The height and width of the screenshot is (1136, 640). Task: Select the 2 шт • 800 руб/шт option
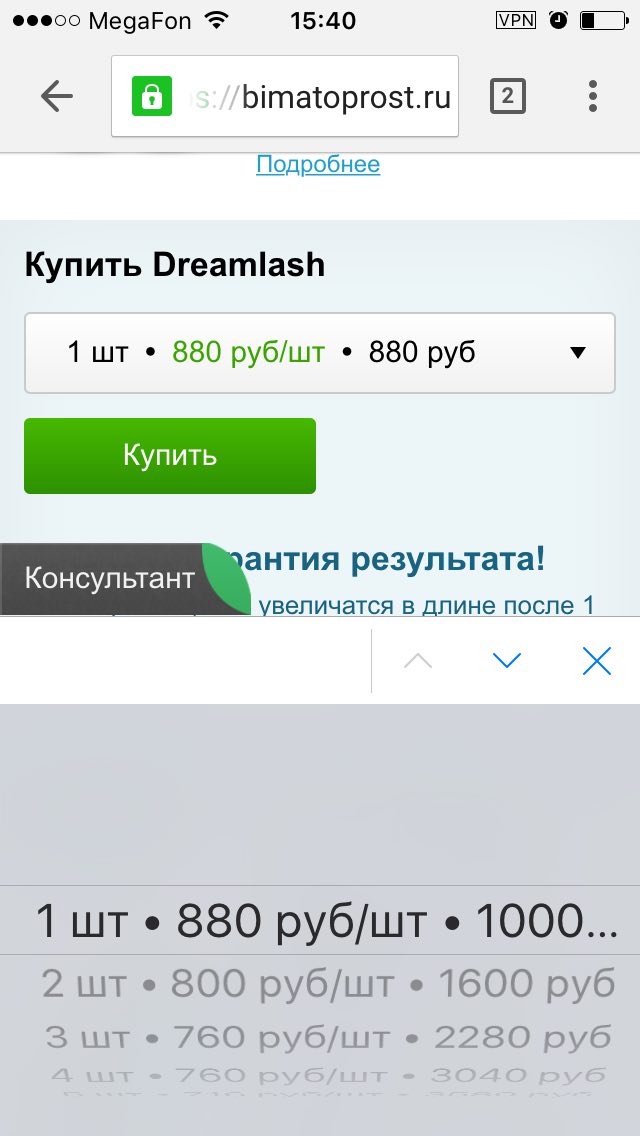328,984
